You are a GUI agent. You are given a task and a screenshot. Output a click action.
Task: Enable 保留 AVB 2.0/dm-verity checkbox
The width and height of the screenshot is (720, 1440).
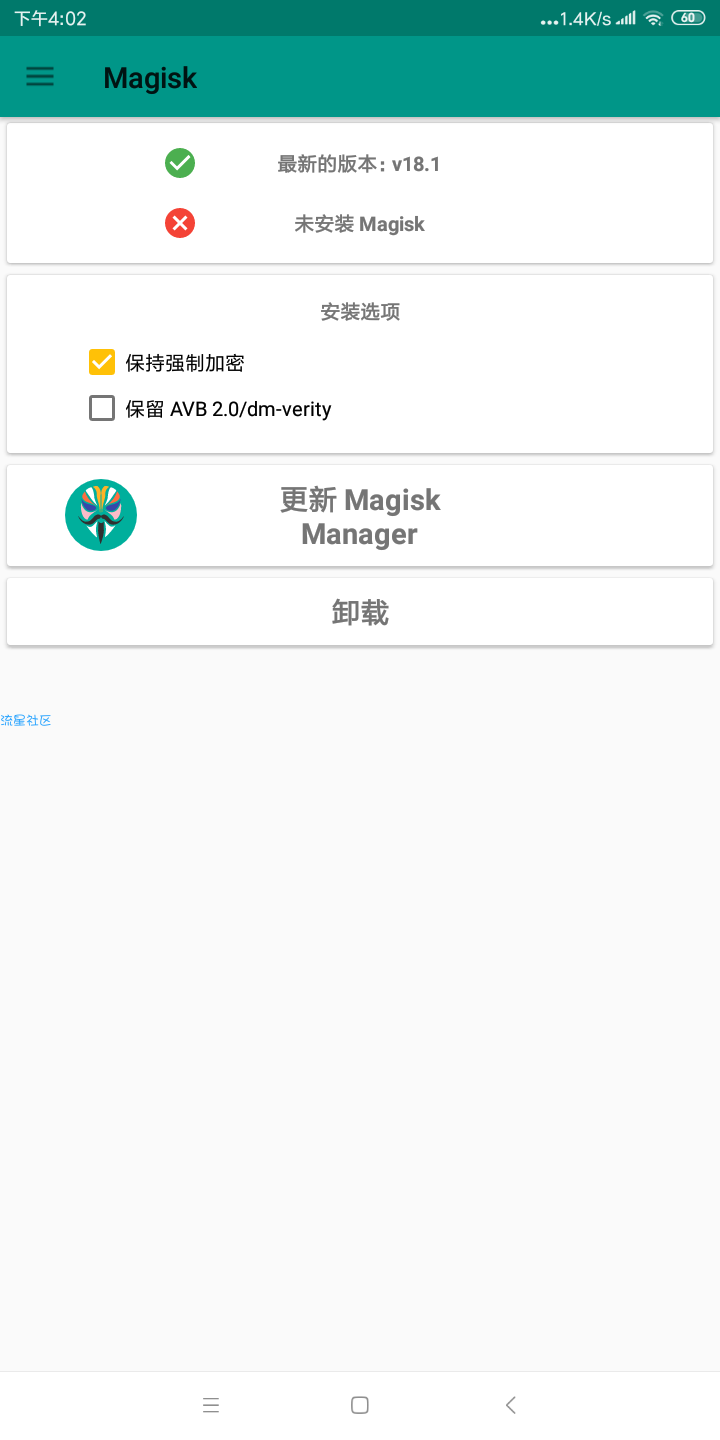102,408
